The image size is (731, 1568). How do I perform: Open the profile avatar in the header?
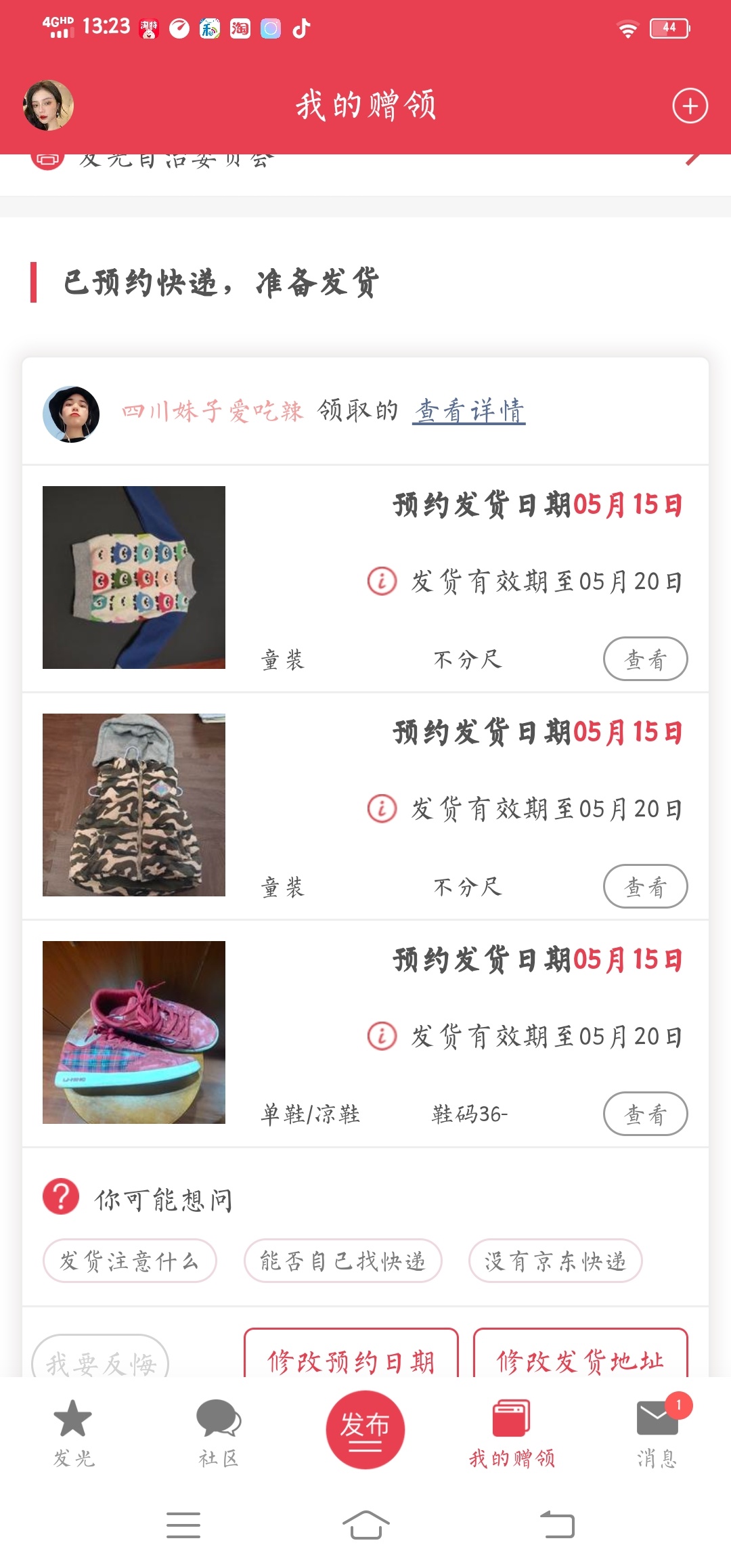click(x=48, y=106)
